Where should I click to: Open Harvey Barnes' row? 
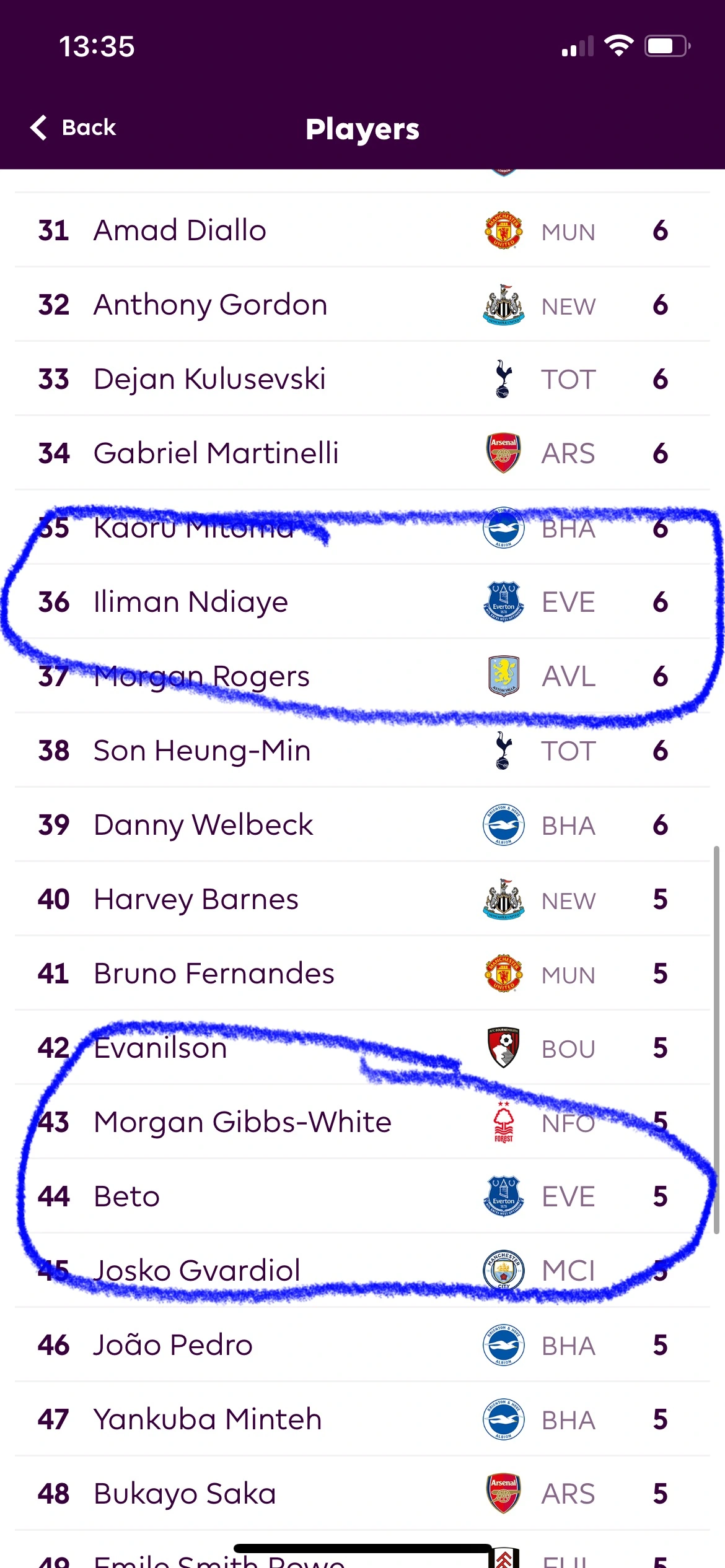pos(196,899)
